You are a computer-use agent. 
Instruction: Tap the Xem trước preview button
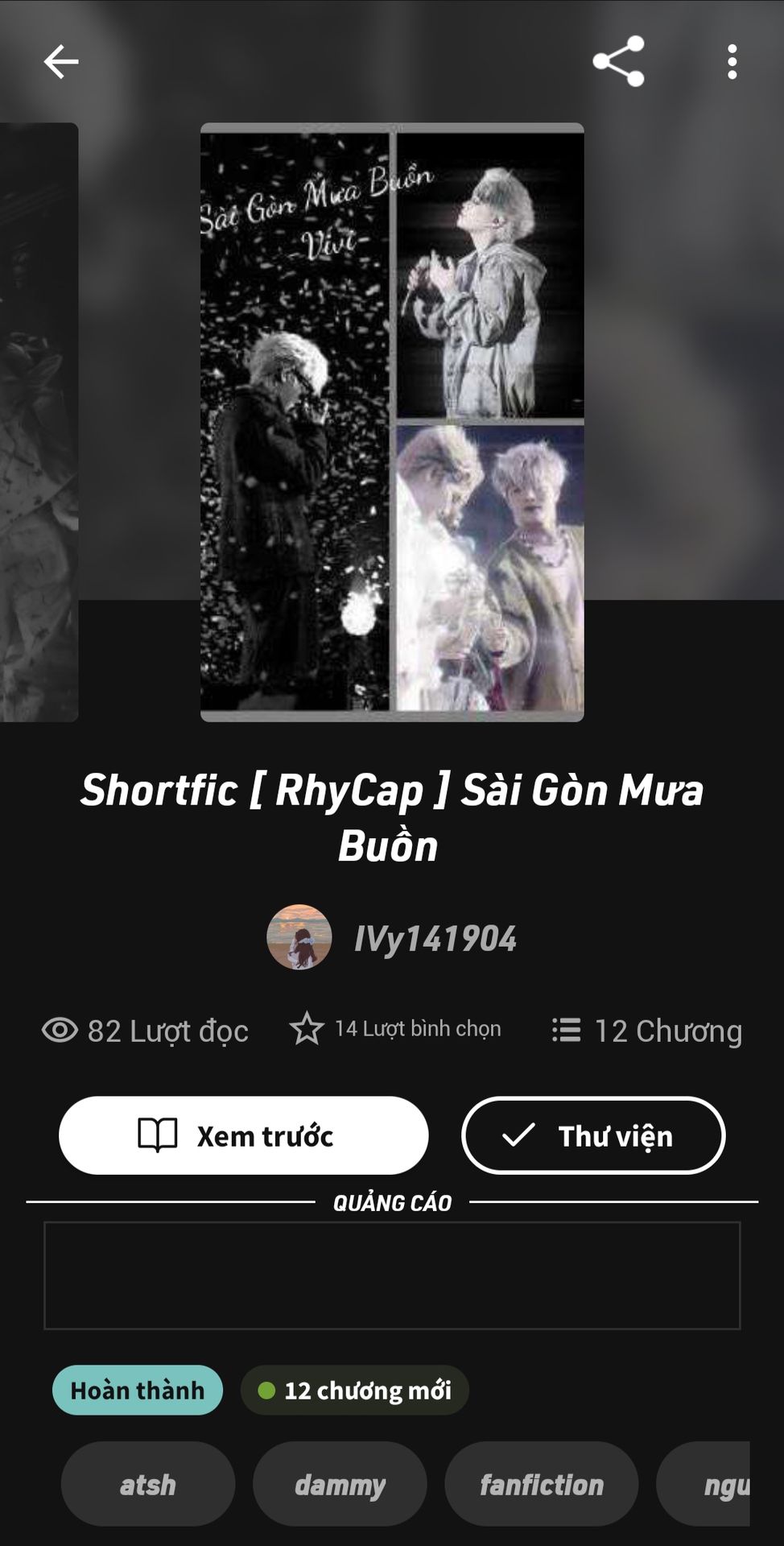[x=243, y=1135]
